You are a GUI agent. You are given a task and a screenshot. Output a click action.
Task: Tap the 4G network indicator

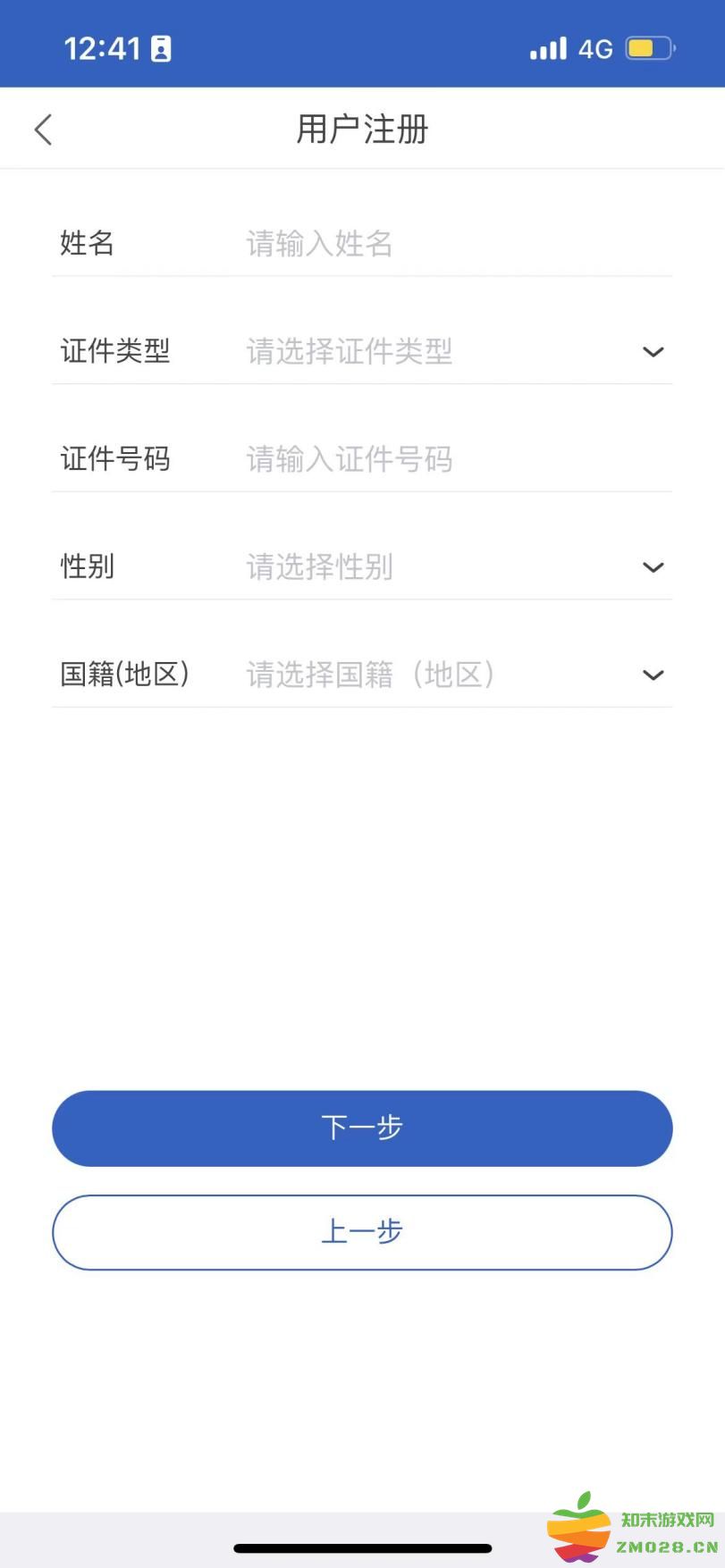(x=594, y=48)
